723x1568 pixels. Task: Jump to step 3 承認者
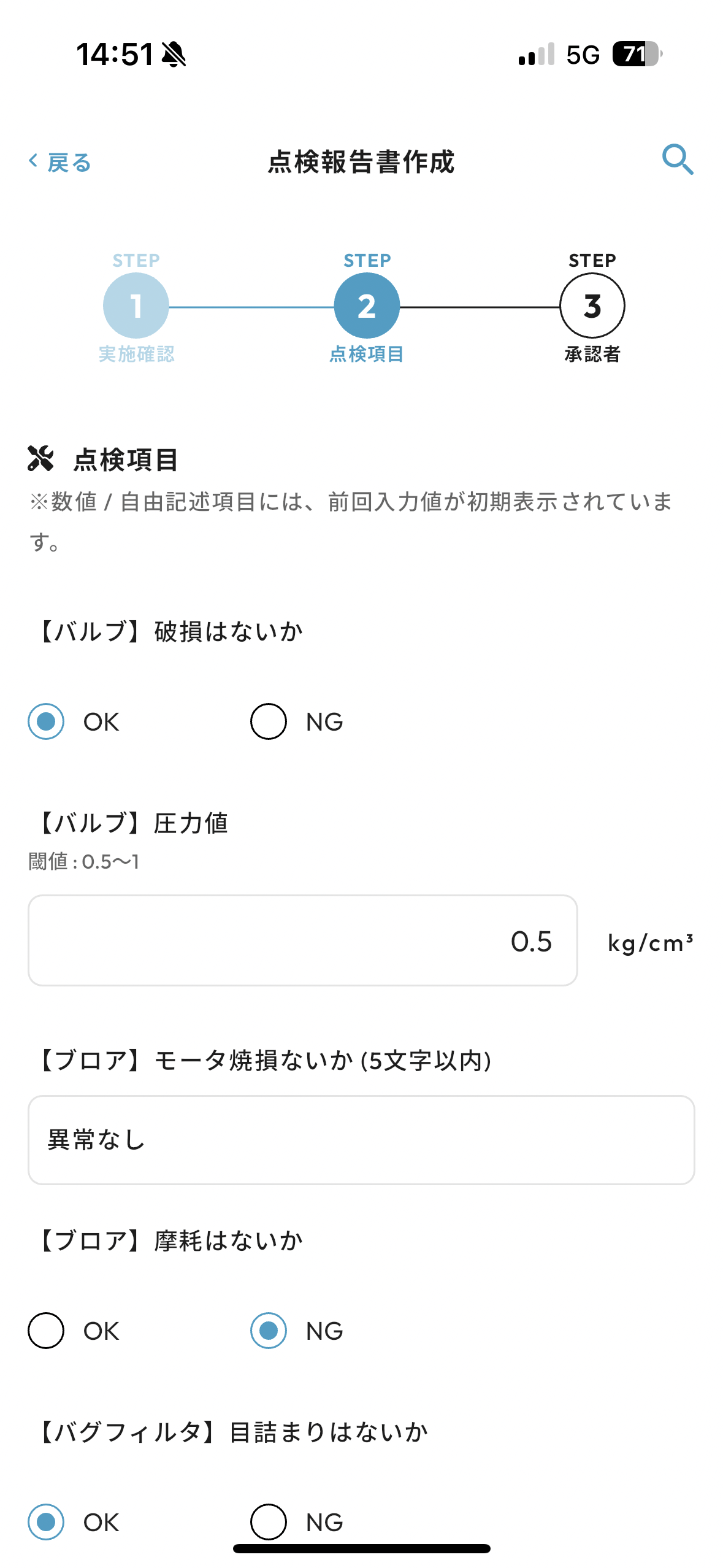[592, 306]
